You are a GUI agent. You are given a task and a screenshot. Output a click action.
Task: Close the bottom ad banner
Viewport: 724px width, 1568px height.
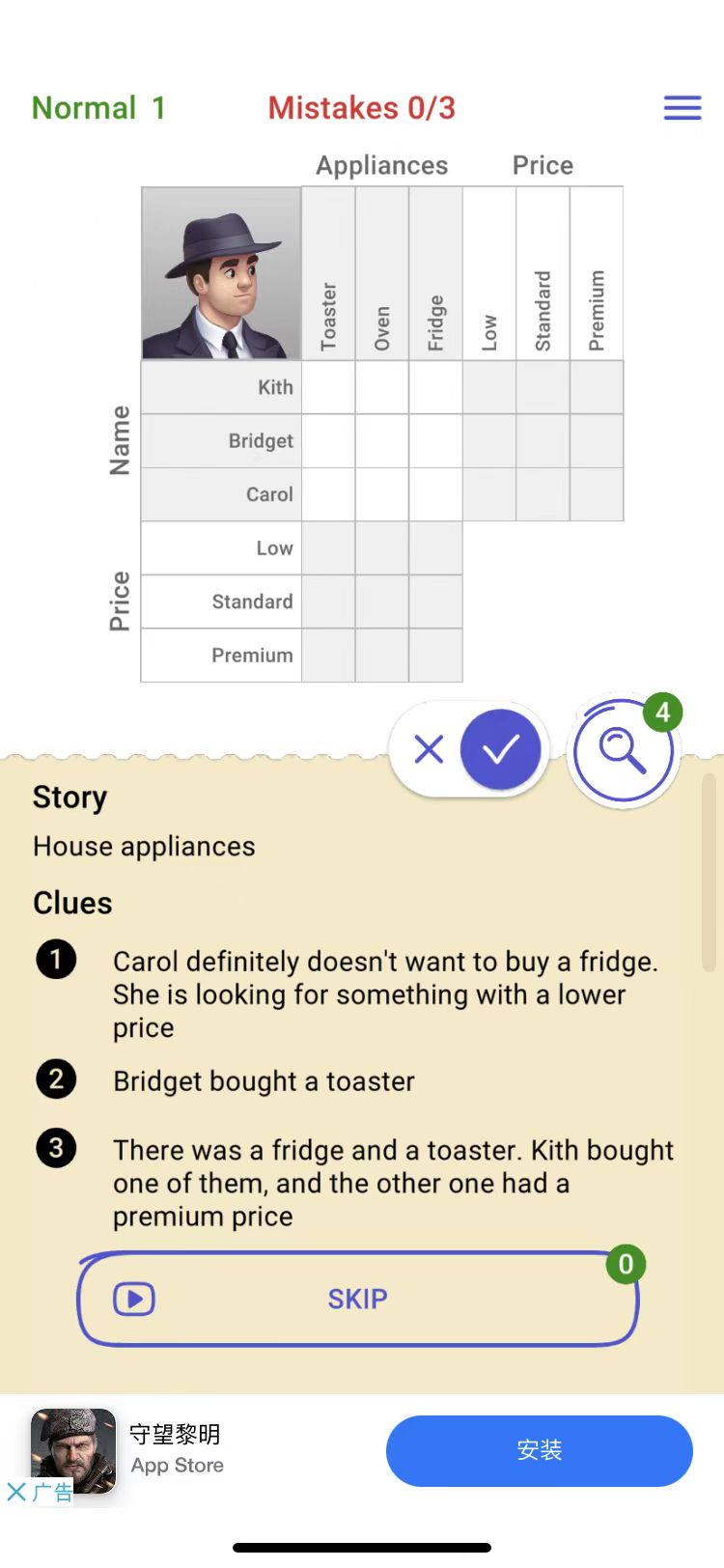click(16, 1492)
